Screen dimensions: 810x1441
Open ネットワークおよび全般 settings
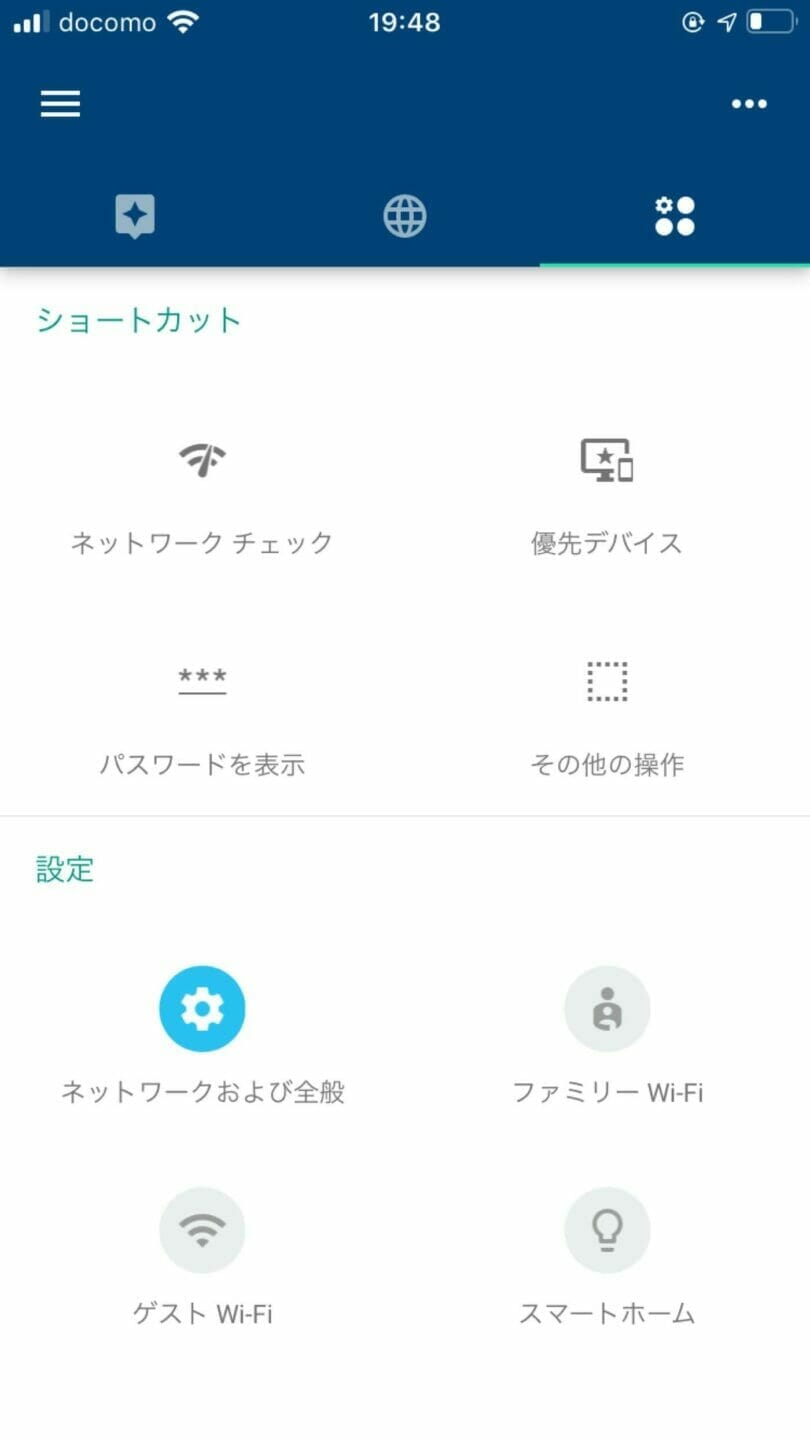pos(202,1036)
